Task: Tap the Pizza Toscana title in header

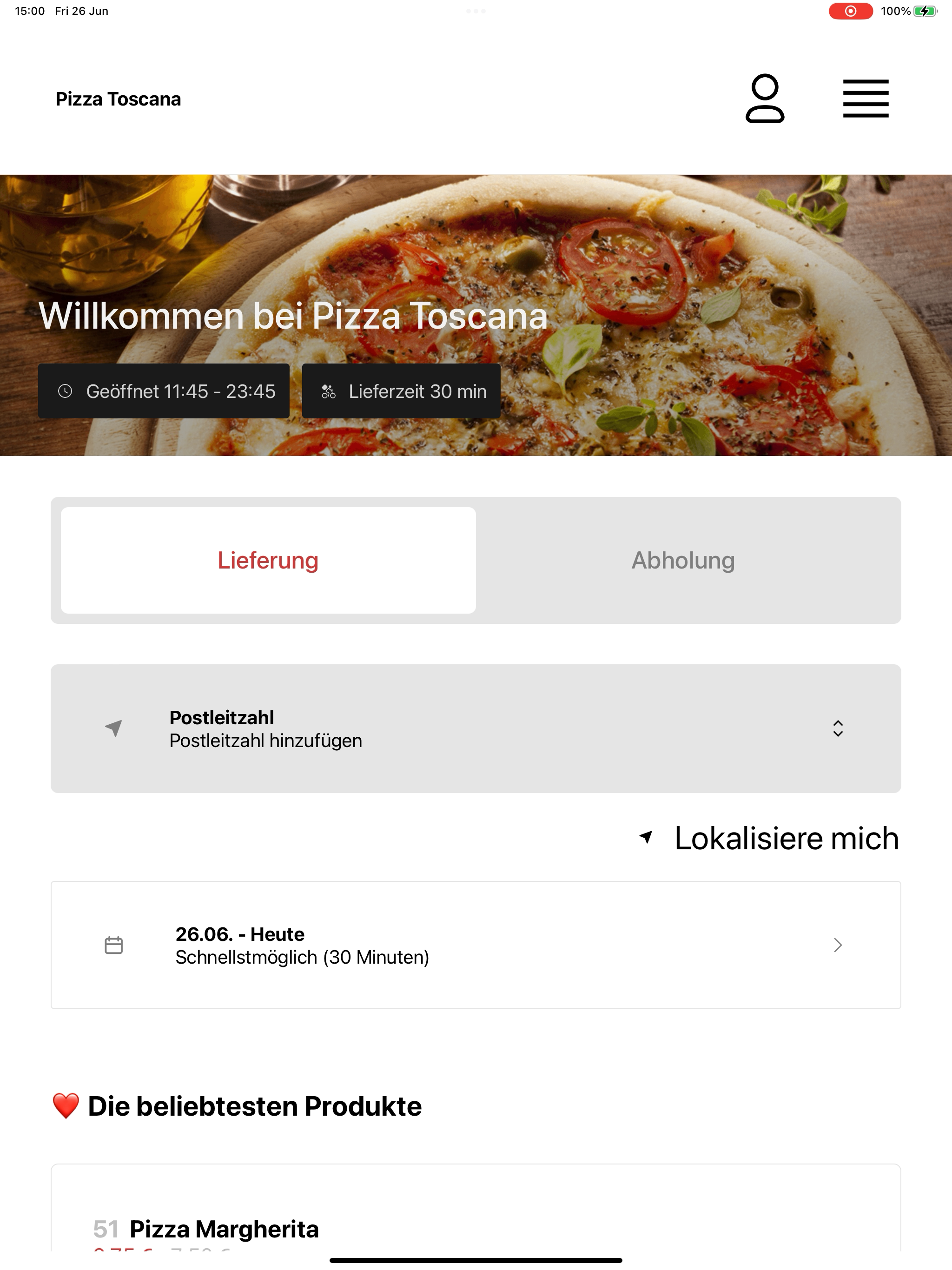Action: tap(118, 99)
